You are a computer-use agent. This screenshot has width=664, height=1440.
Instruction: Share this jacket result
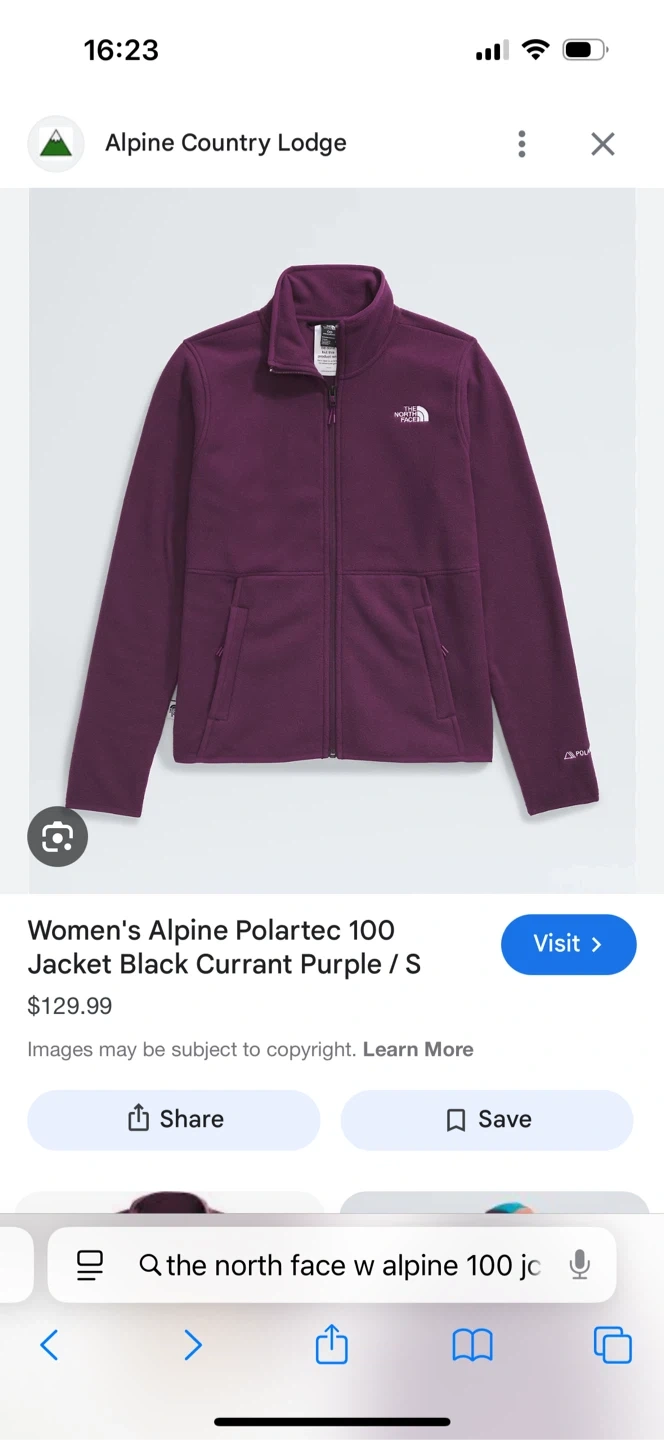[x=174, y=1119]
